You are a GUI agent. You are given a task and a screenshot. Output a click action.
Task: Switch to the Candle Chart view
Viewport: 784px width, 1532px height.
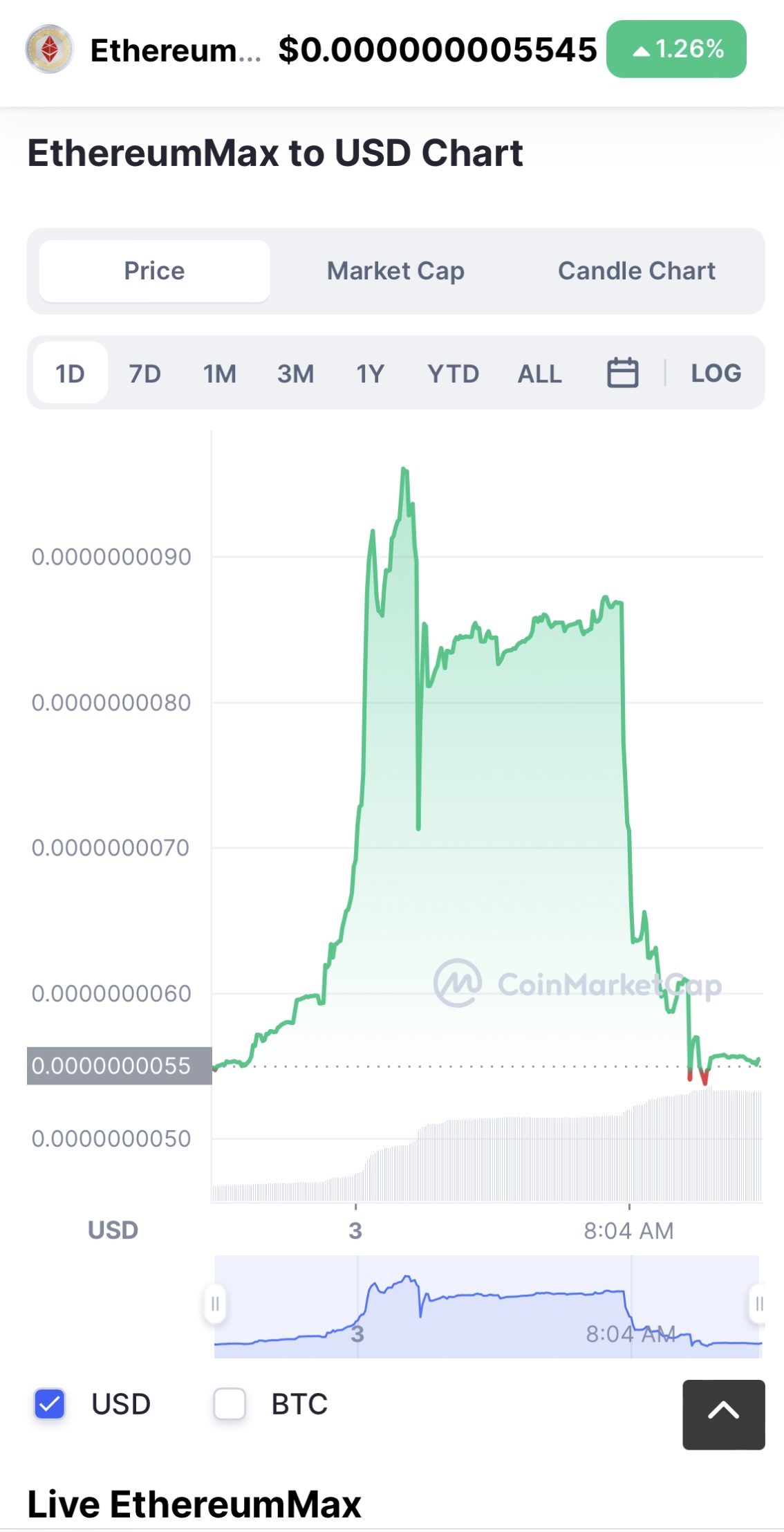click(637, 271)
